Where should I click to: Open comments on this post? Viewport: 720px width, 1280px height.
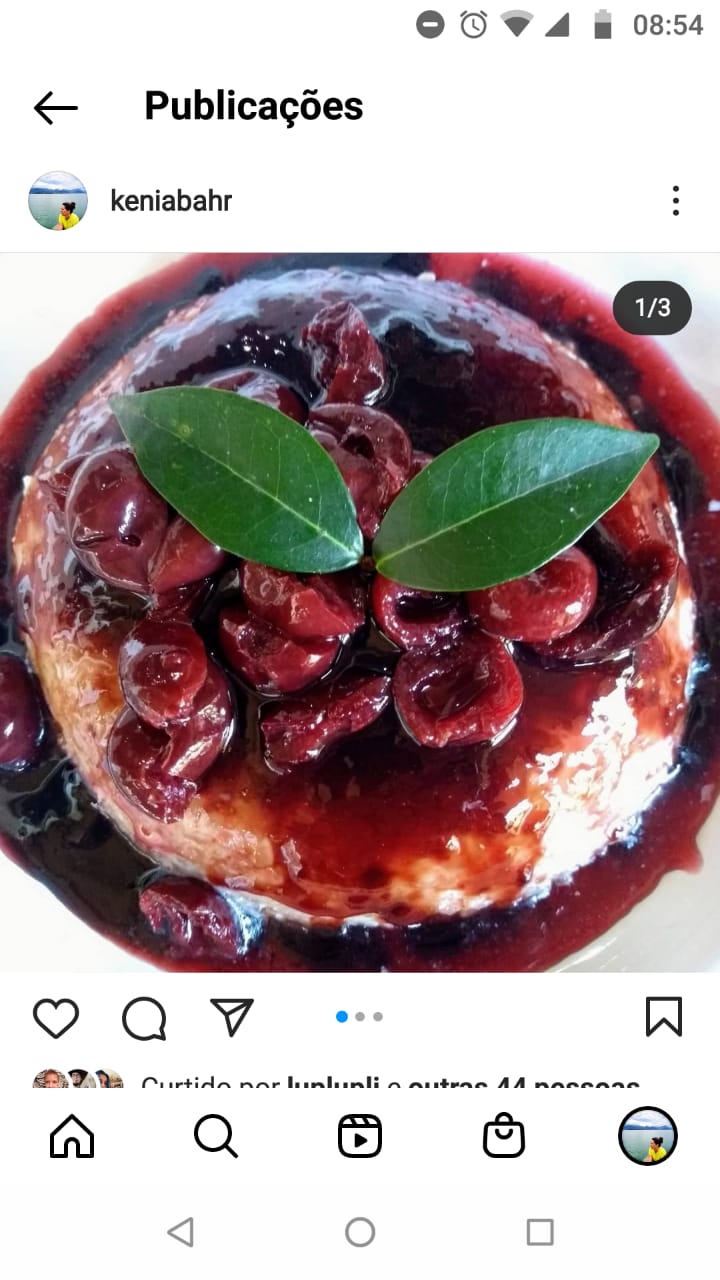click(144, 1018)
